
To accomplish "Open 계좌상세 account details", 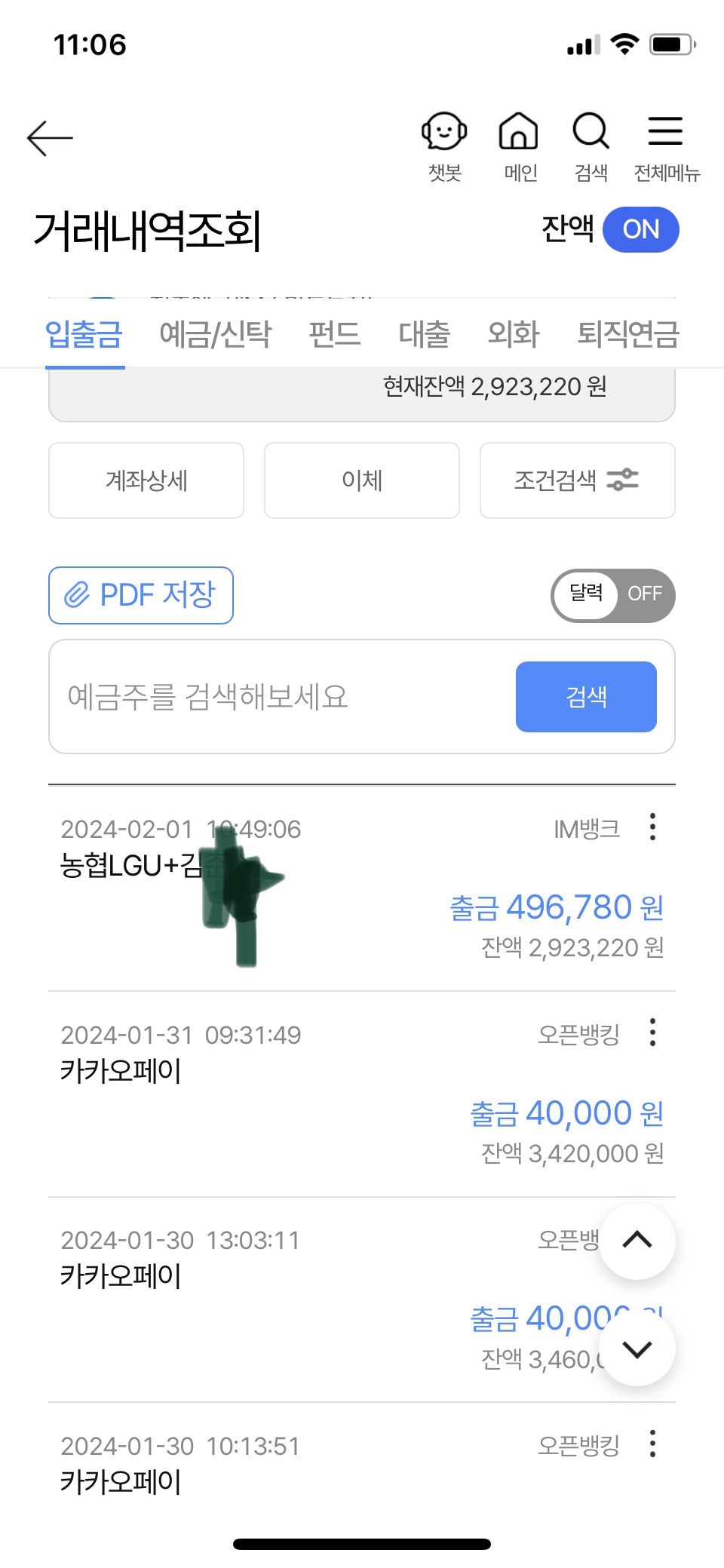I will coord(146,480).
